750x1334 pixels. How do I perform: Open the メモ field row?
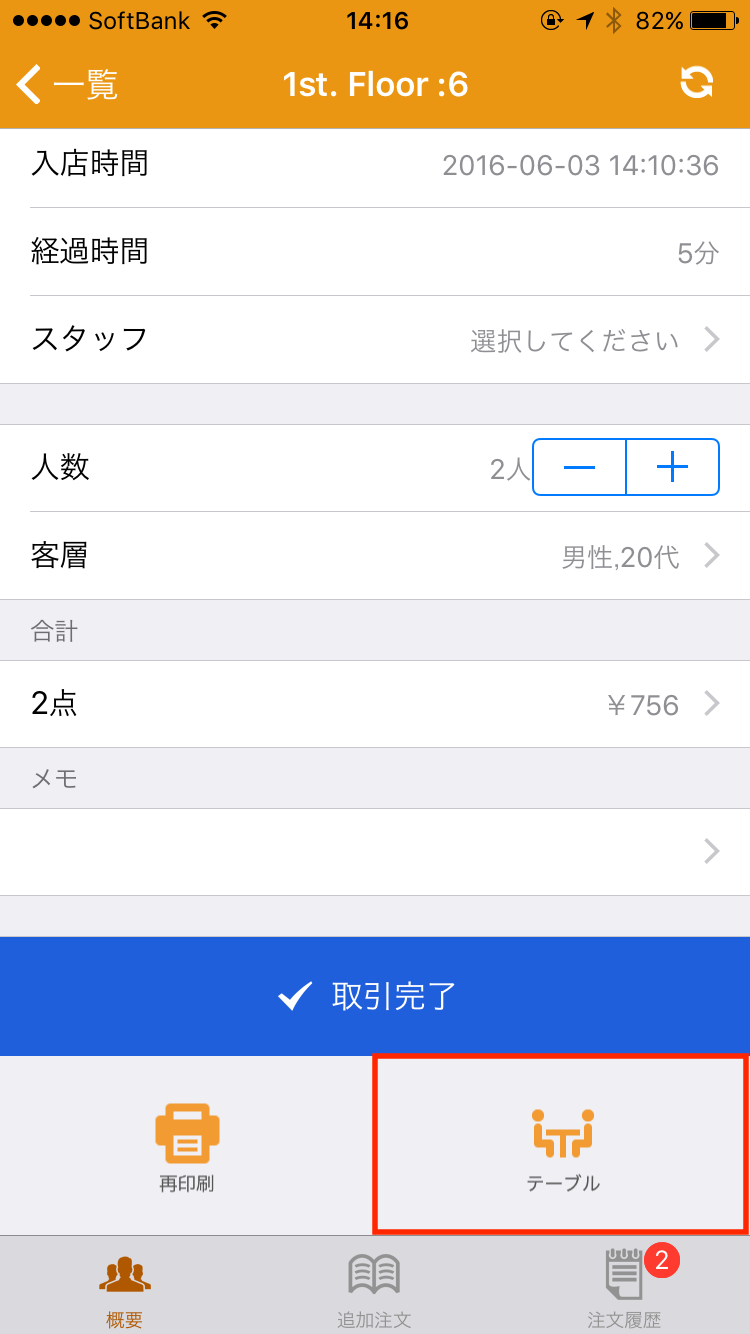click(375, 852)
